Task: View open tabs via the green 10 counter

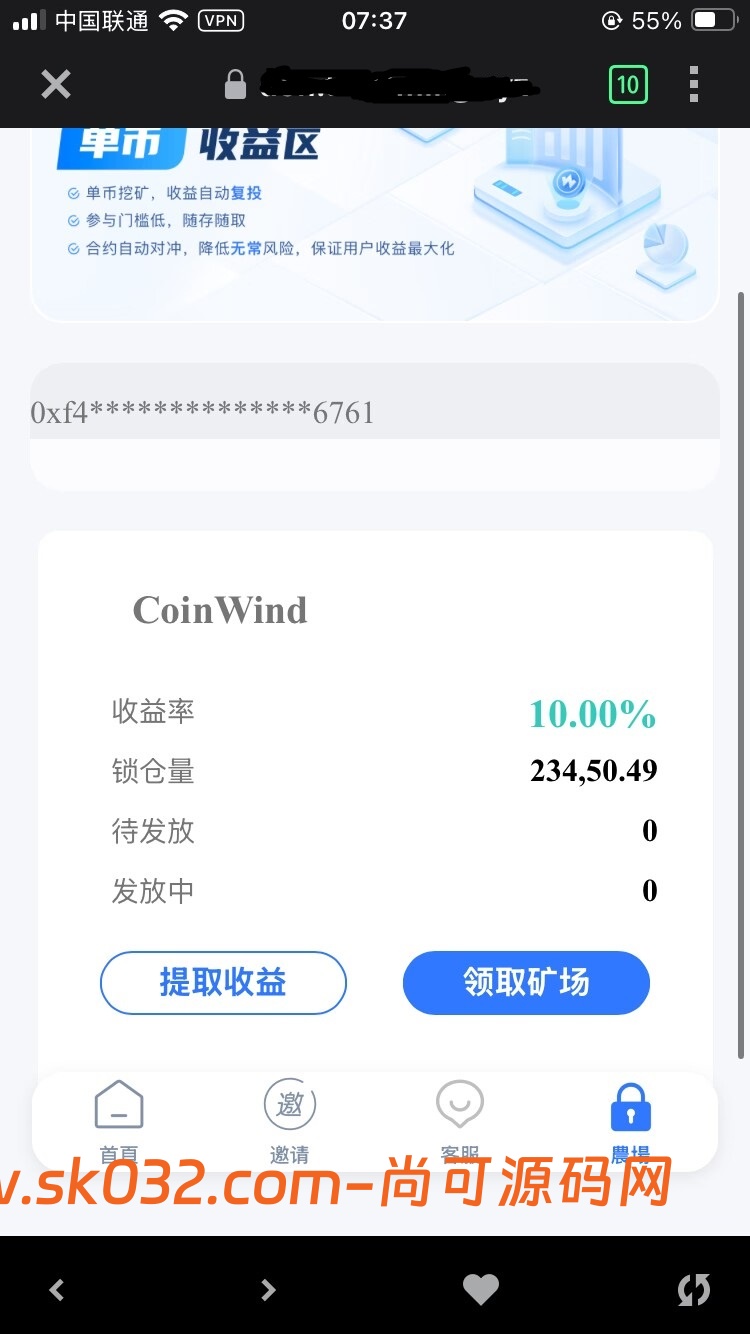Action: click(x=627, y=84)
